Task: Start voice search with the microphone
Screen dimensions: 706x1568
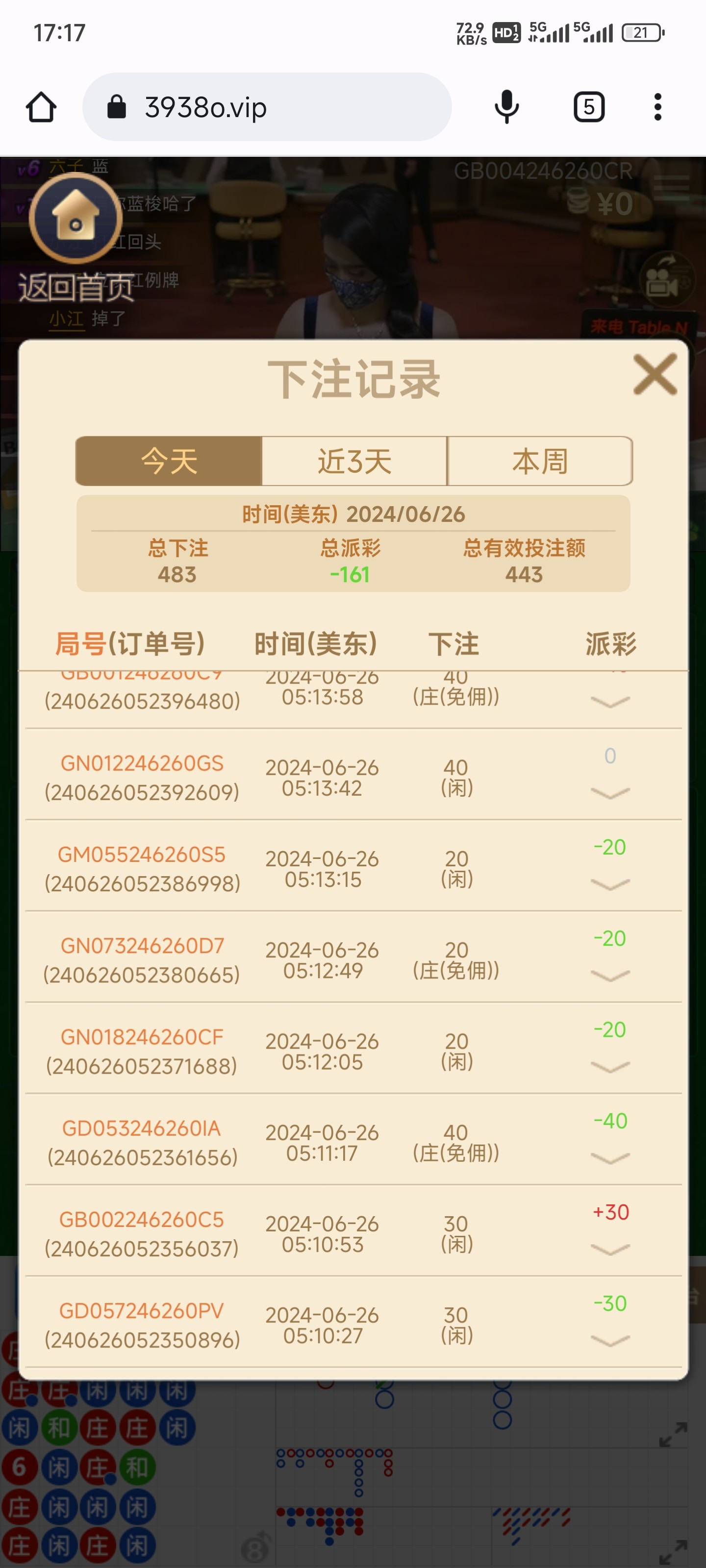Action: coord(506,107)
